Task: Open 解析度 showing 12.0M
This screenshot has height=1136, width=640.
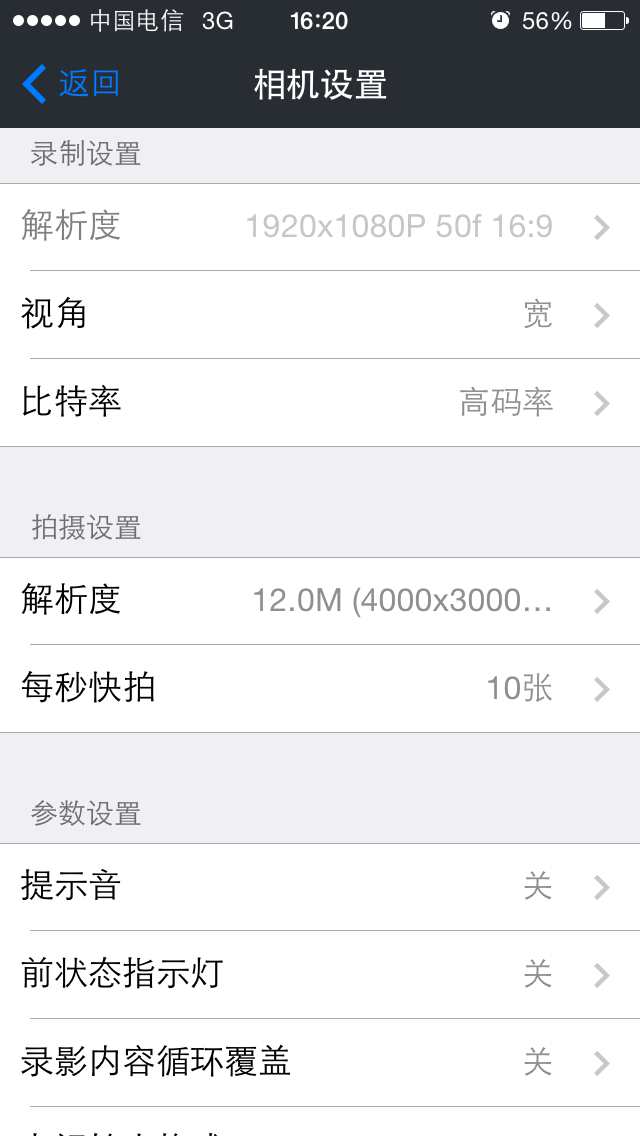Action: click(x=320, y=601)
